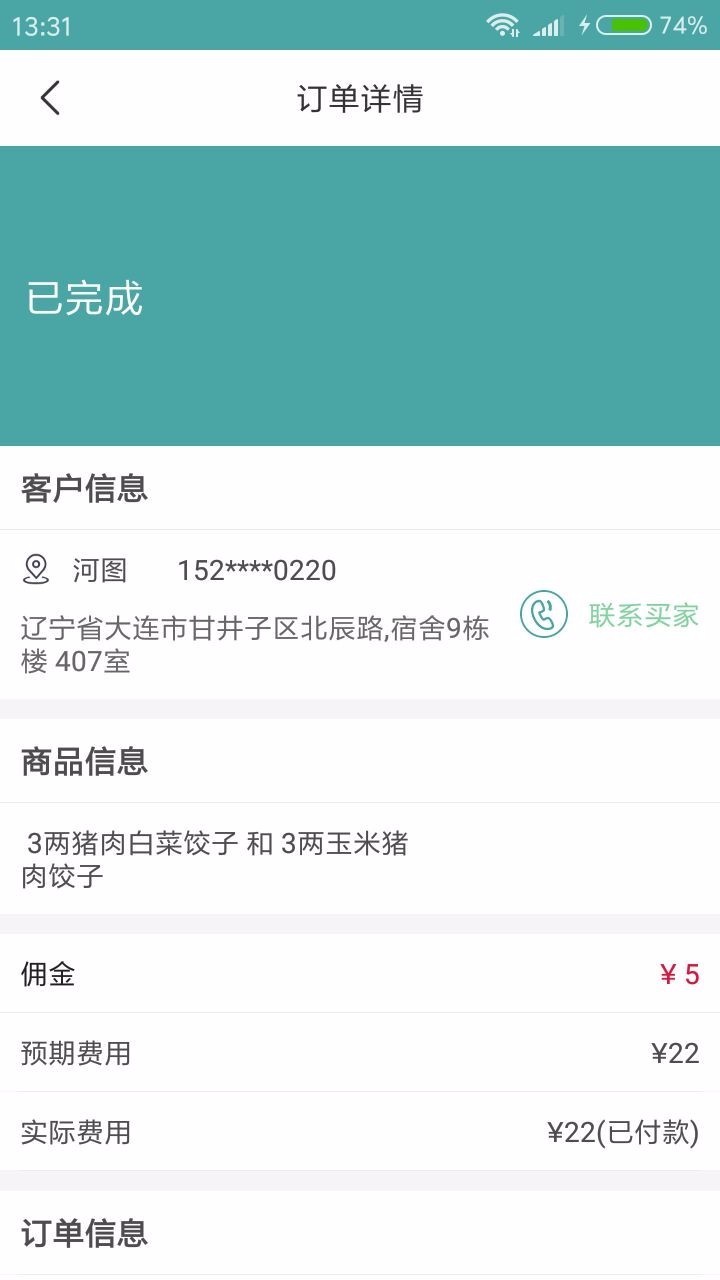Viewport: 720px width, 1280px height.
Task: Open the 订单信息 section header
Action: coord(82,1235)
